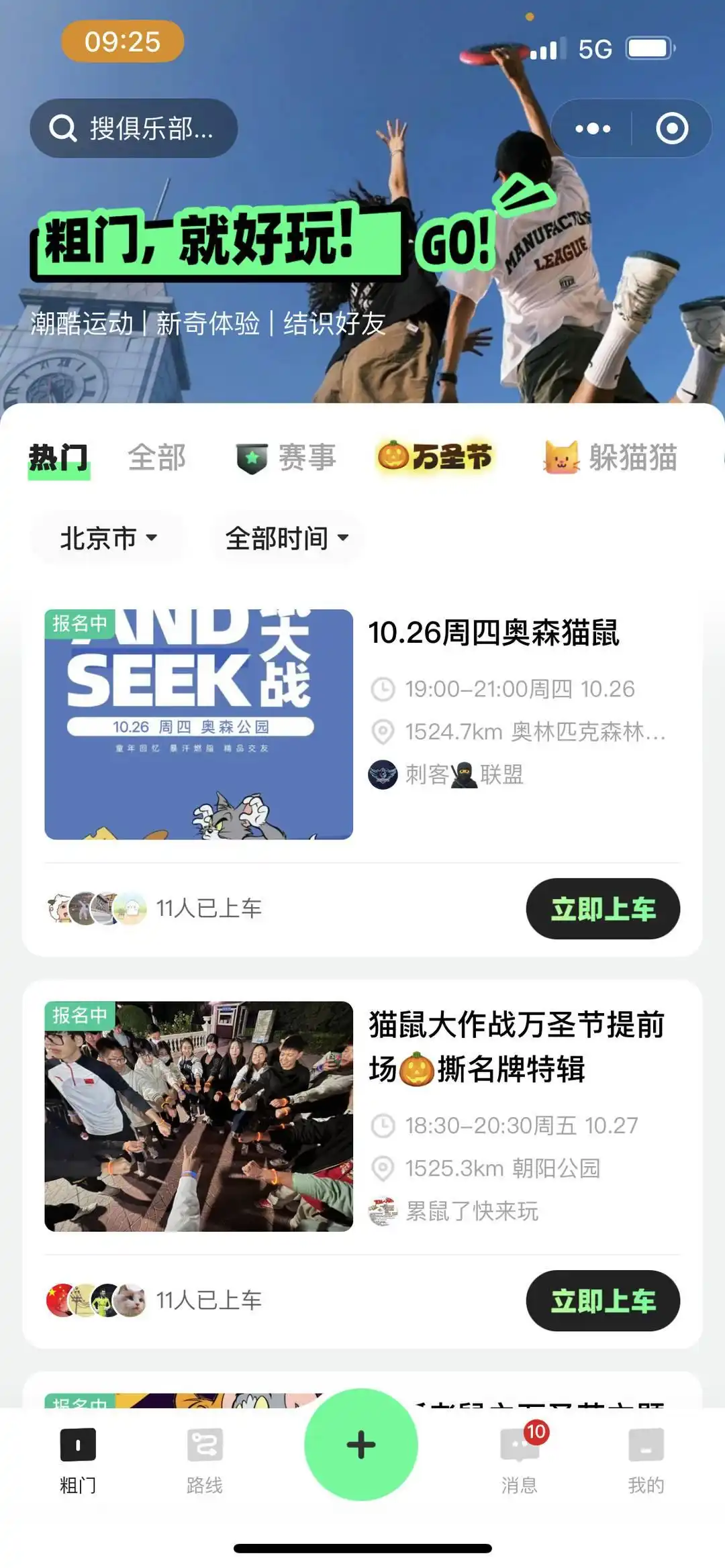Go to the 路线 tab
This screenshot has height=1568, width=725.
(x=205, y=1461)
